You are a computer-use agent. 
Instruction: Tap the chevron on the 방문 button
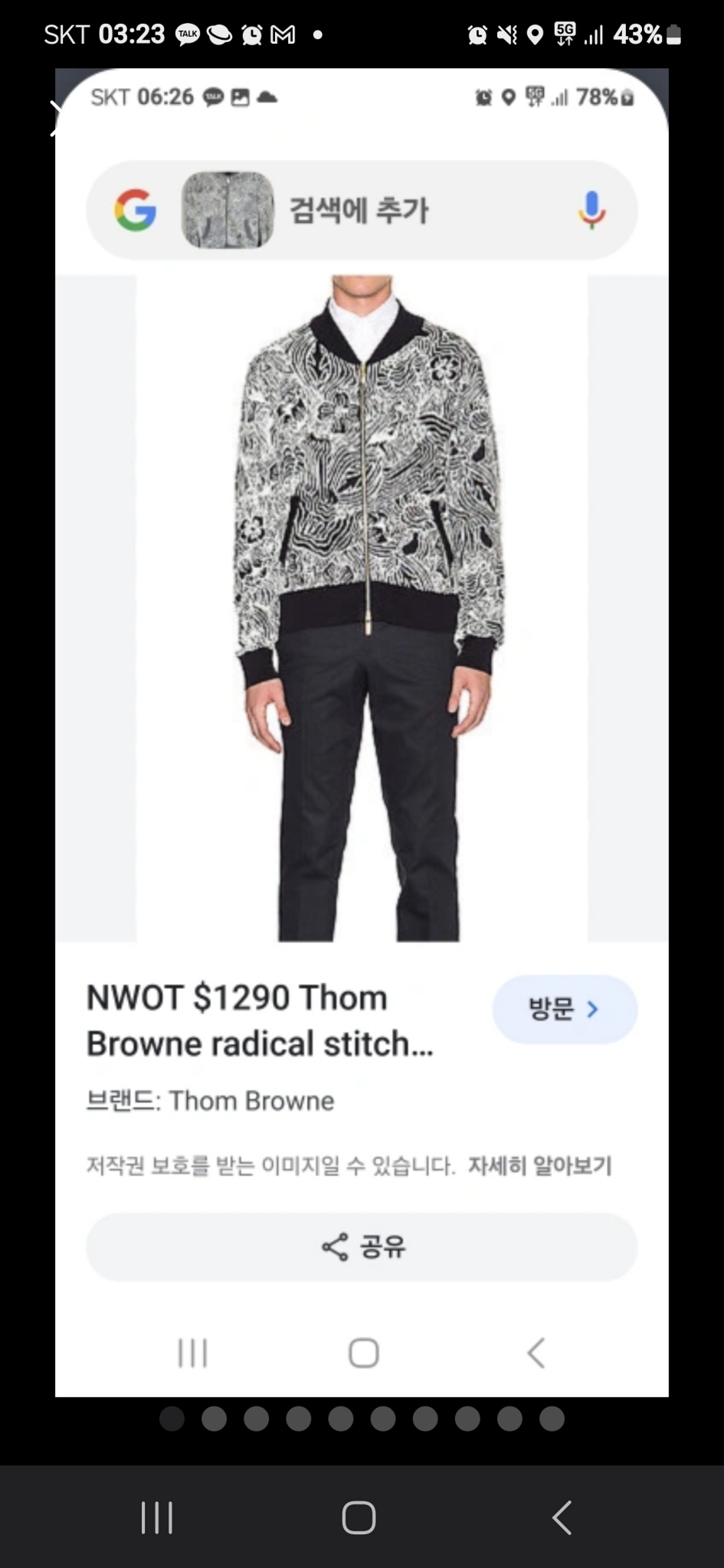pyautogui.click(x=593, y=1010)
